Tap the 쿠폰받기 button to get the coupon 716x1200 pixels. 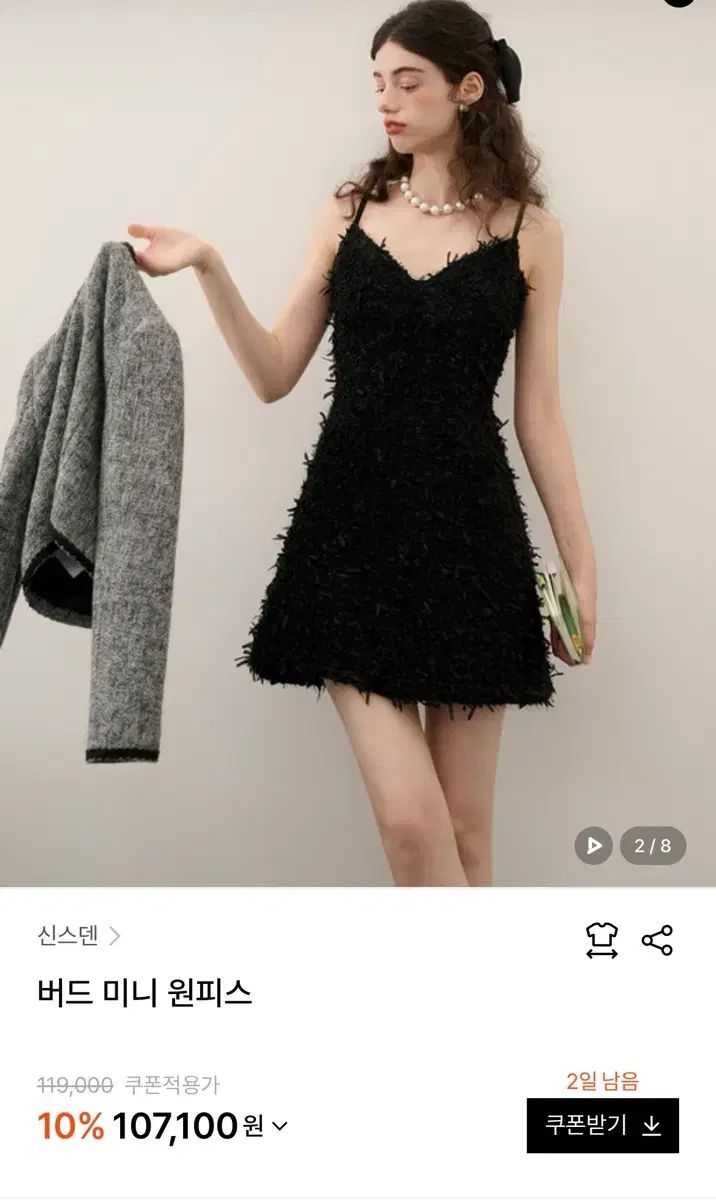(602, 1125)
